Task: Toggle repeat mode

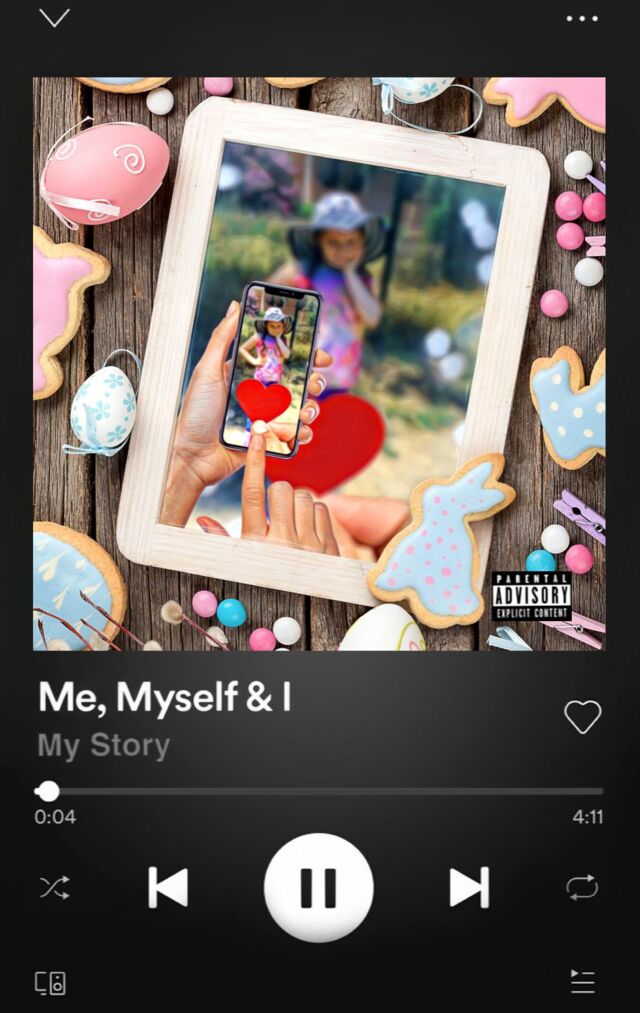Action: 582,887
